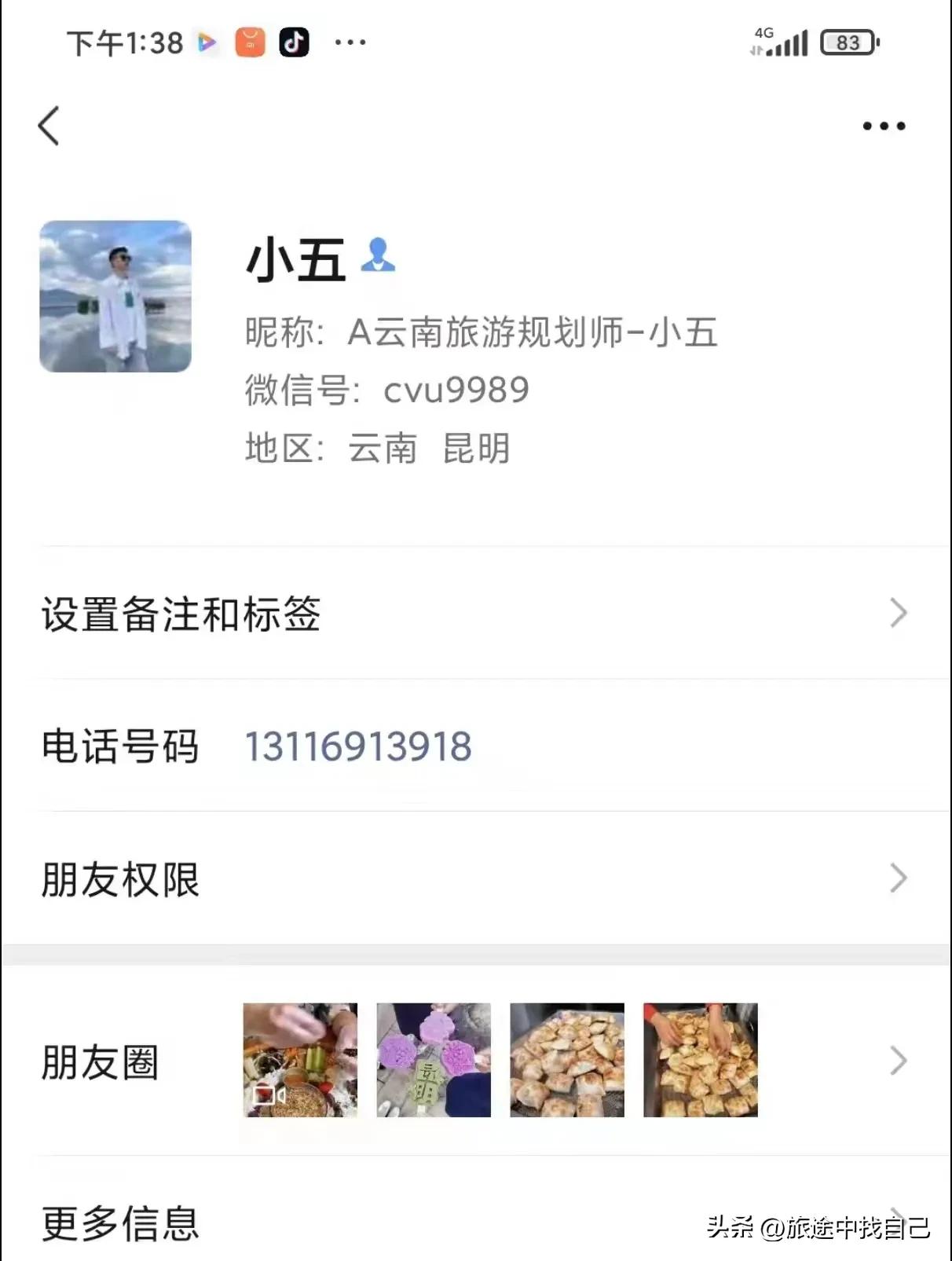
Task: Call the phone number 13116913918
Action: coord(357,748)
